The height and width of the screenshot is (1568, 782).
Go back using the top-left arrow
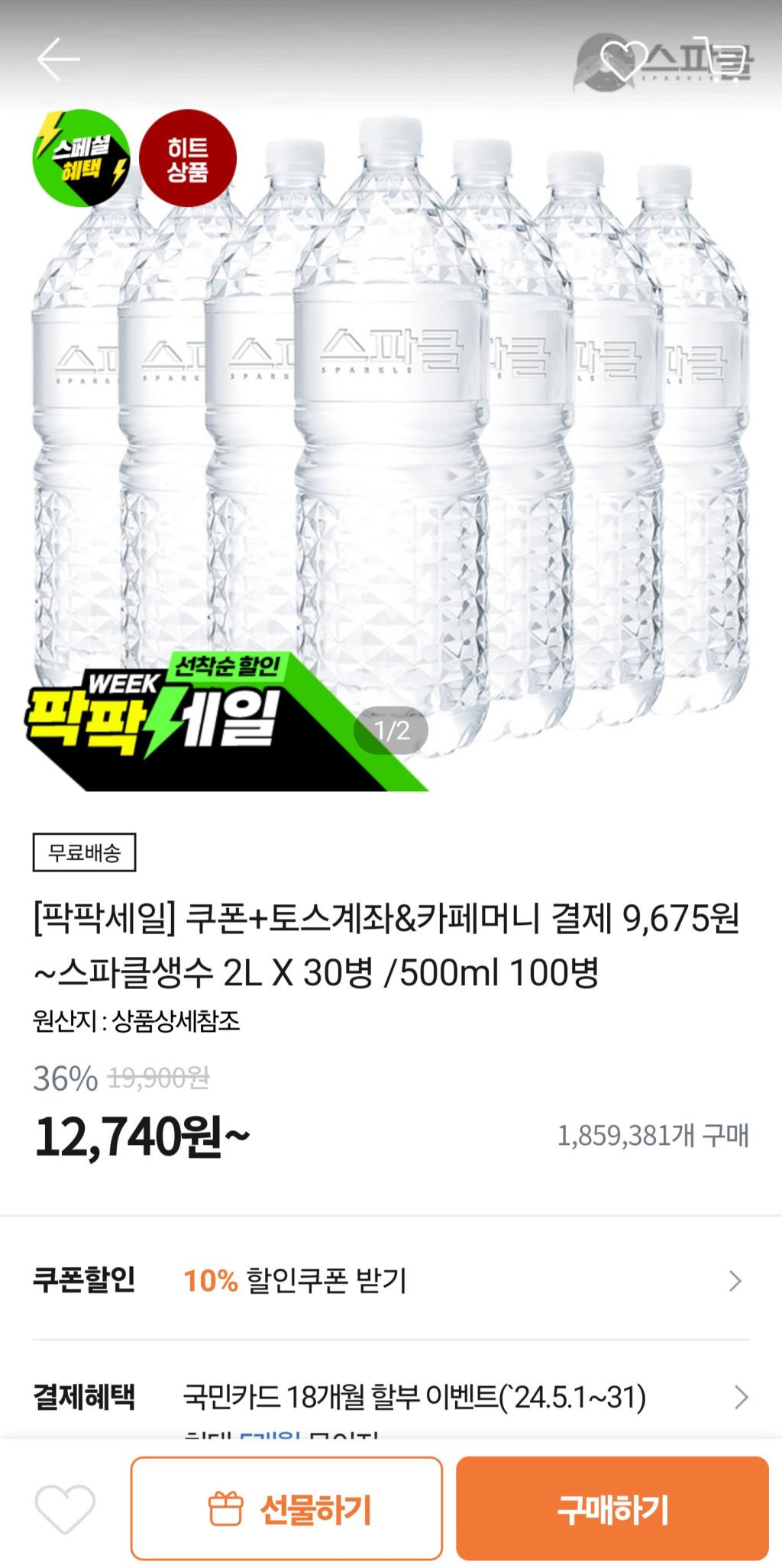pyautogui.click(x=58, y=60)
